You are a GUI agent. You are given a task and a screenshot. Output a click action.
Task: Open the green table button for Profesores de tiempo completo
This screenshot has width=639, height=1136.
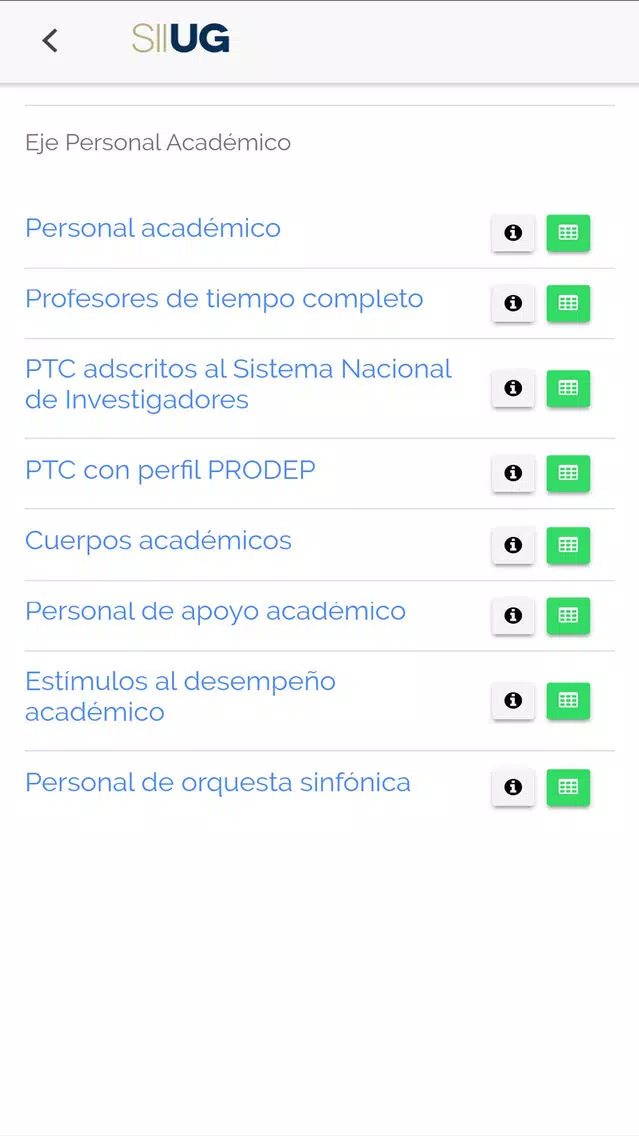pos(568,303)
